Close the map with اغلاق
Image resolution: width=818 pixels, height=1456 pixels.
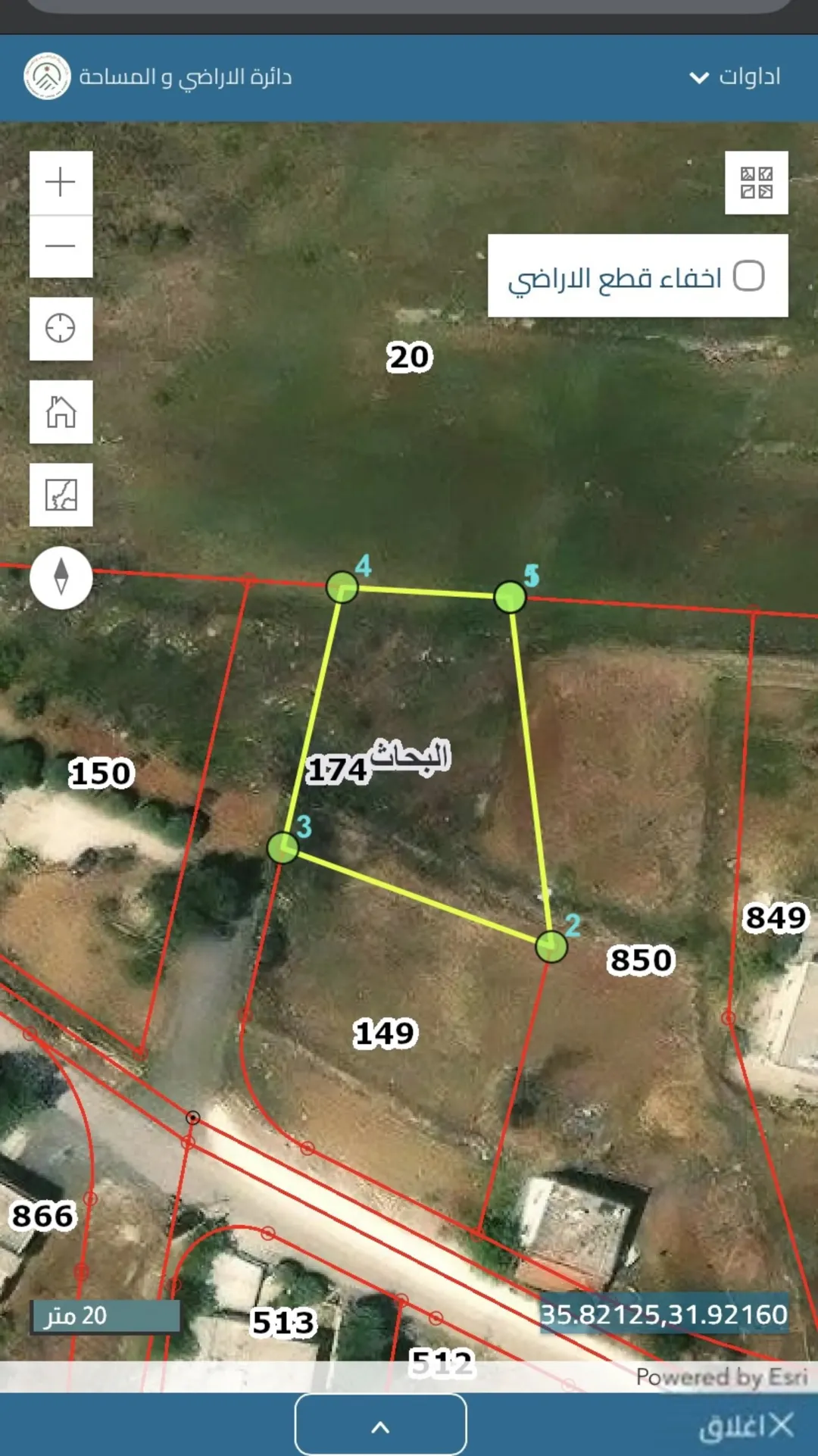747,1426
